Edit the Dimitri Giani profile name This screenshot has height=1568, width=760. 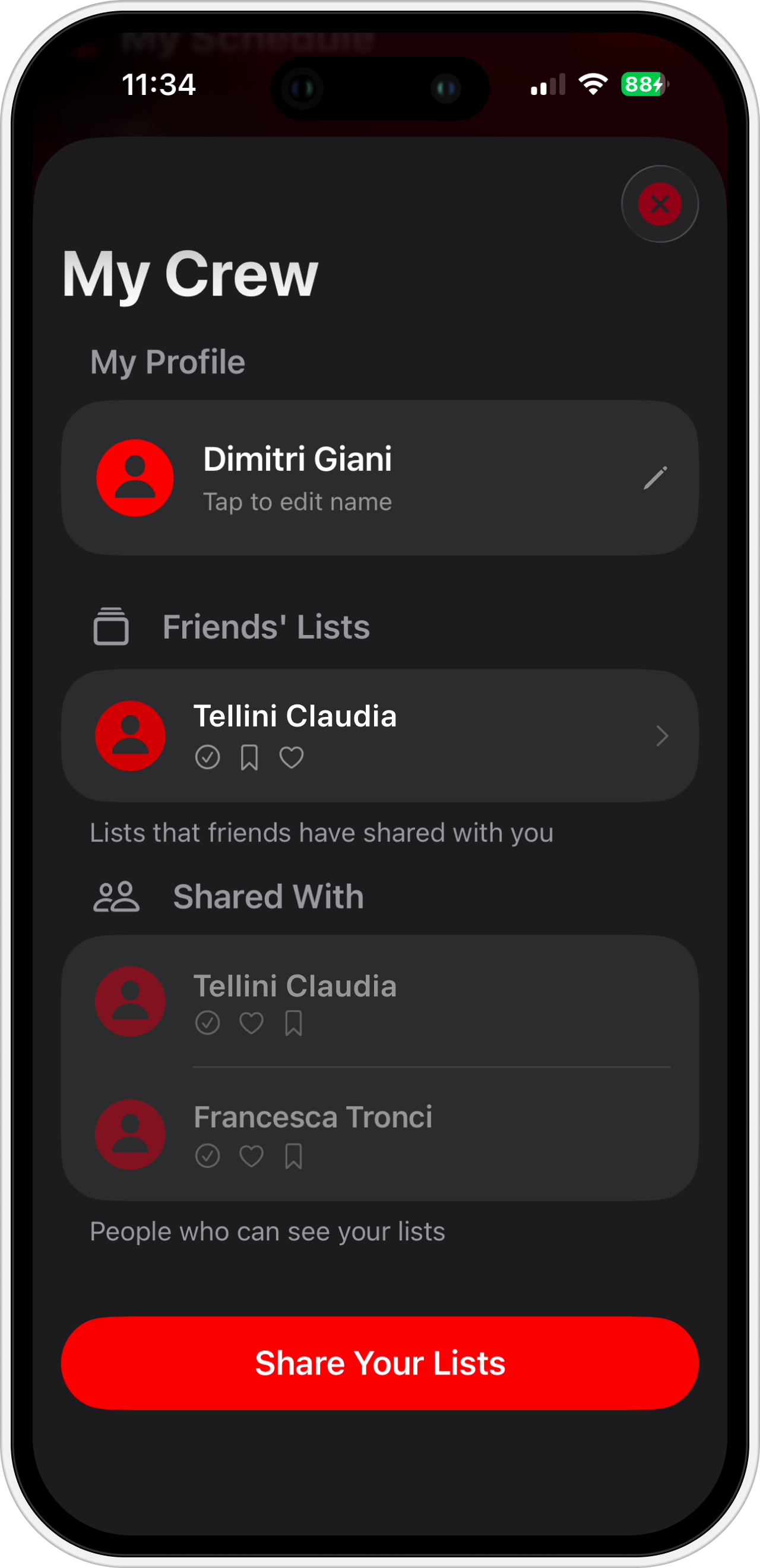[x=379, y=478]
